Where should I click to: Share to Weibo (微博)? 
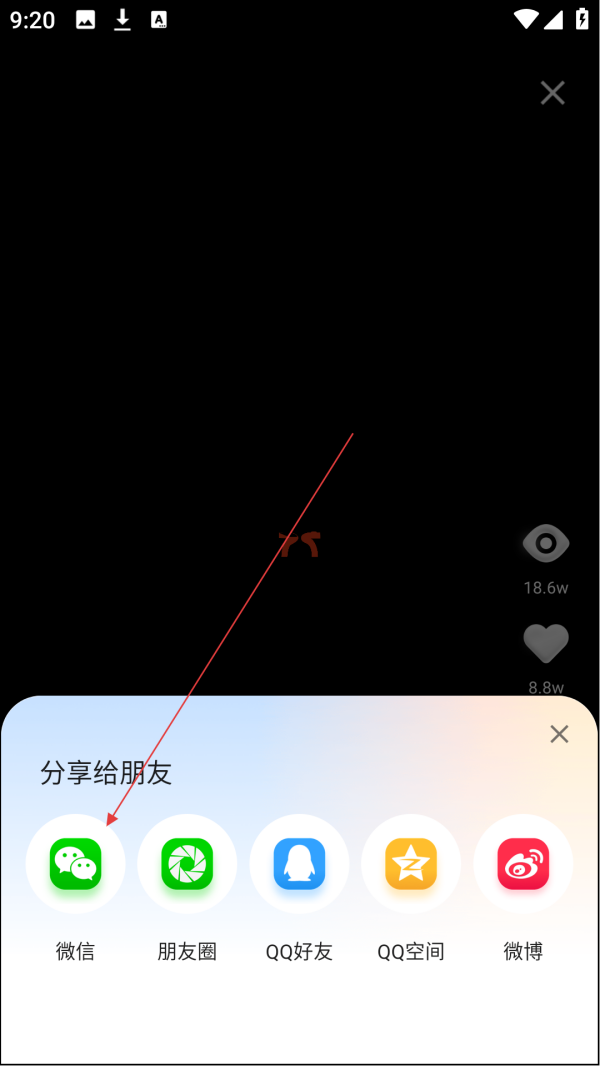[x=523, y=864]
